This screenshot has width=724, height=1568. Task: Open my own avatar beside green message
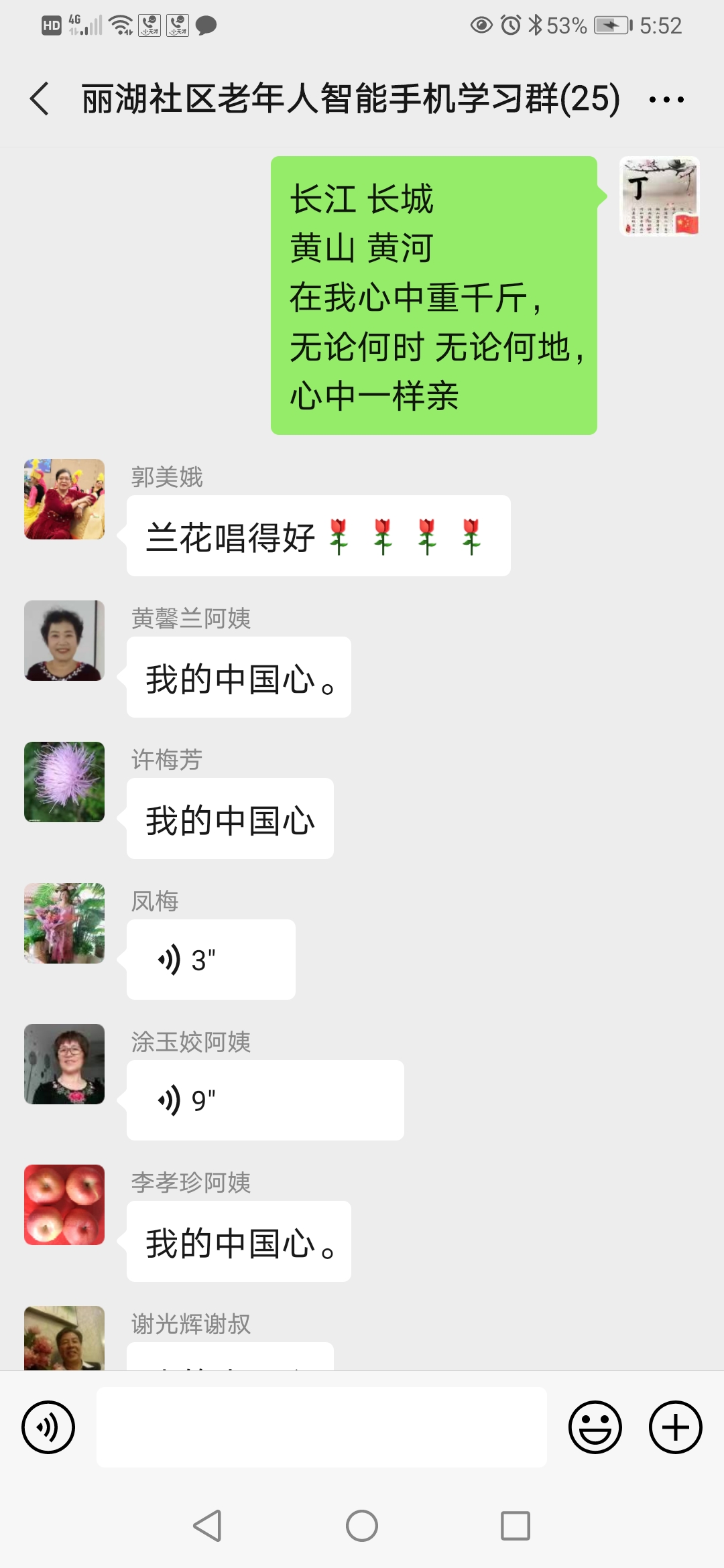[x=660, y=196]
